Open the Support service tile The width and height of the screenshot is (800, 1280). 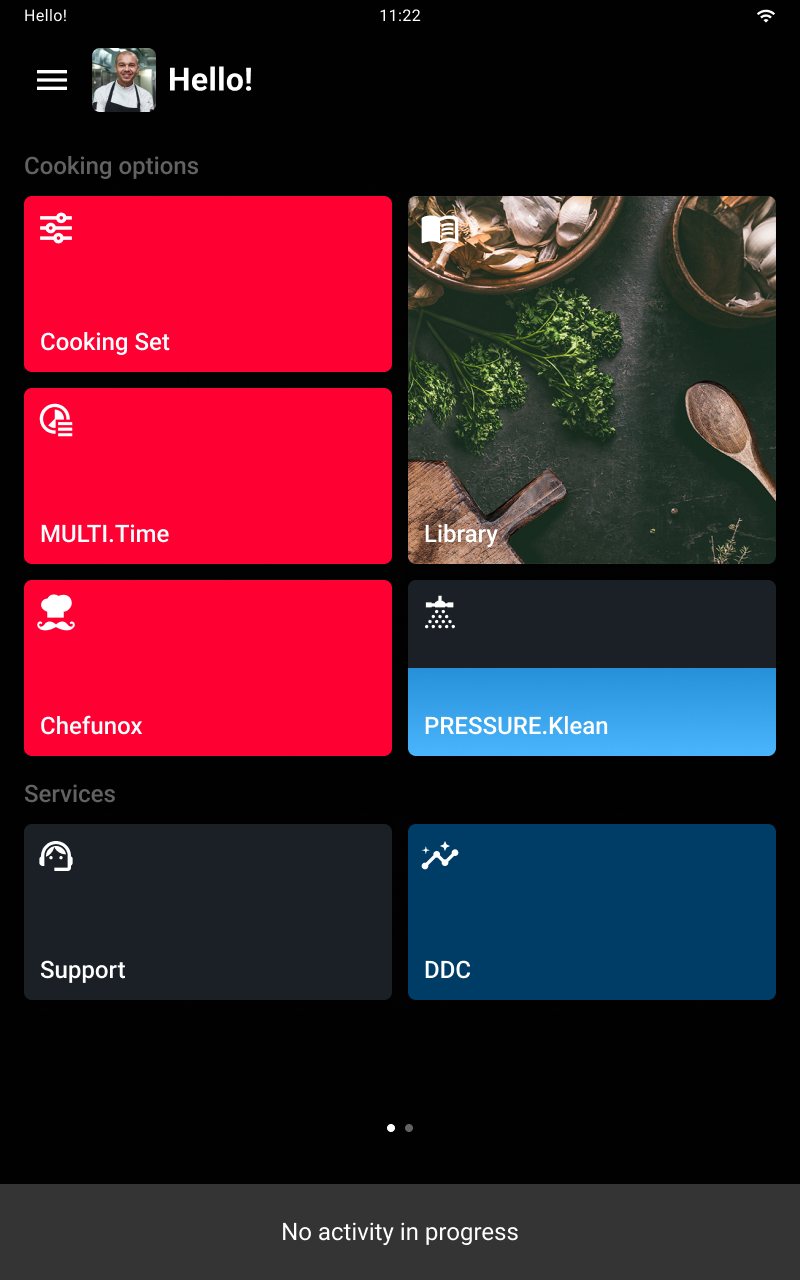208,912
